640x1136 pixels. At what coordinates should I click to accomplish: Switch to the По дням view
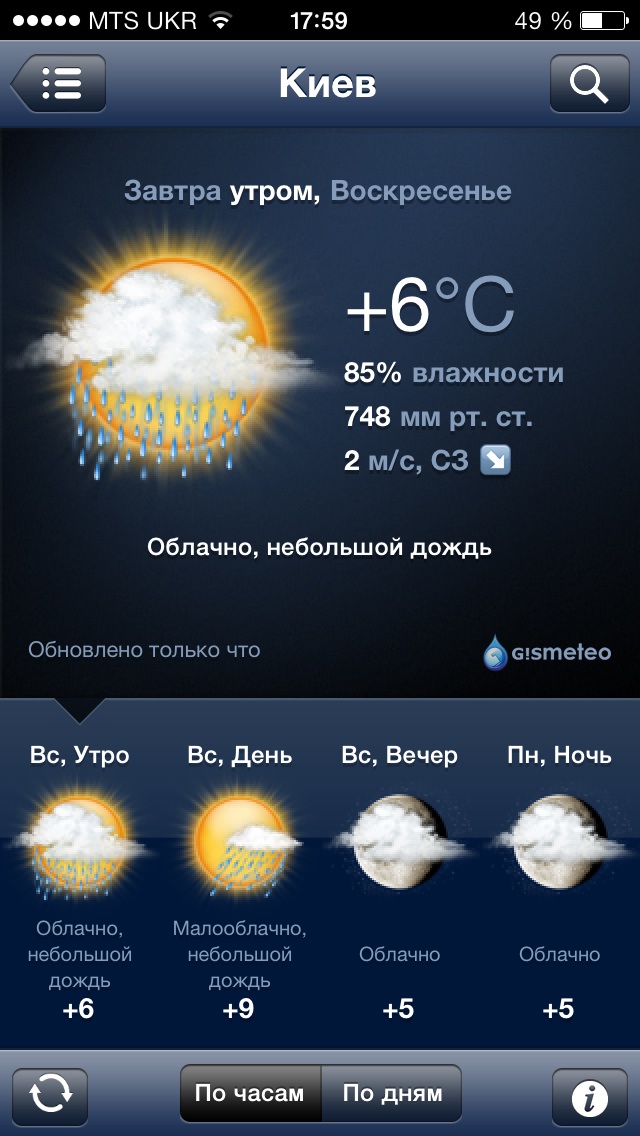tap(392, 1094)
